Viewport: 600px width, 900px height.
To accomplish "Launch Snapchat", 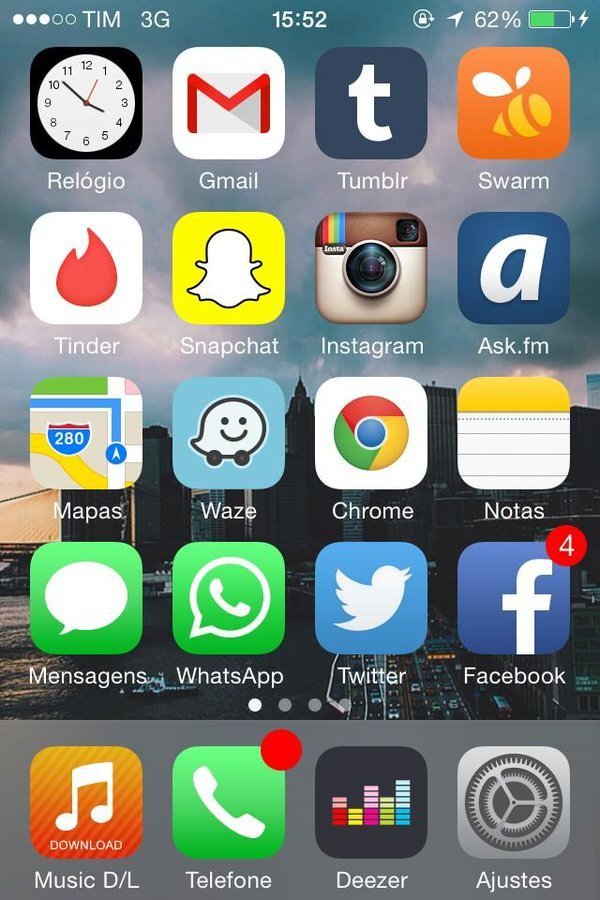I will point(228,268).
